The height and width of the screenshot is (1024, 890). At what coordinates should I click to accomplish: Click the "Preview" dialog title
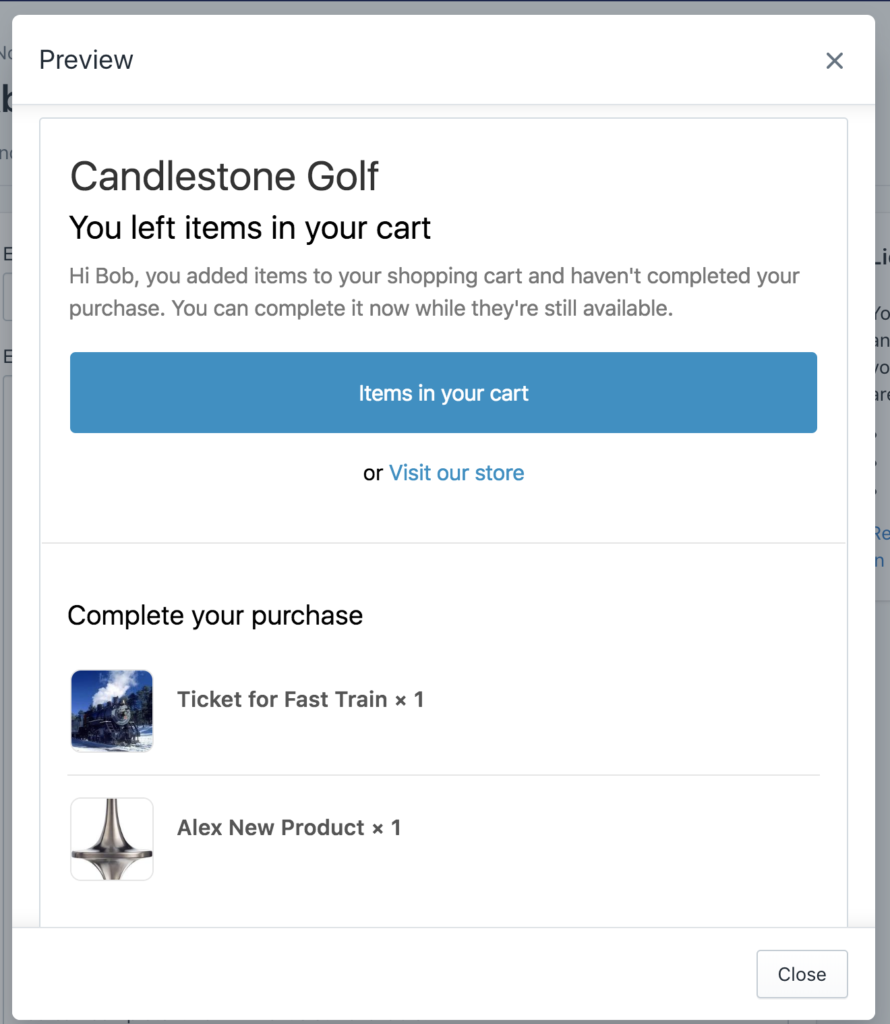click(85, 60)
